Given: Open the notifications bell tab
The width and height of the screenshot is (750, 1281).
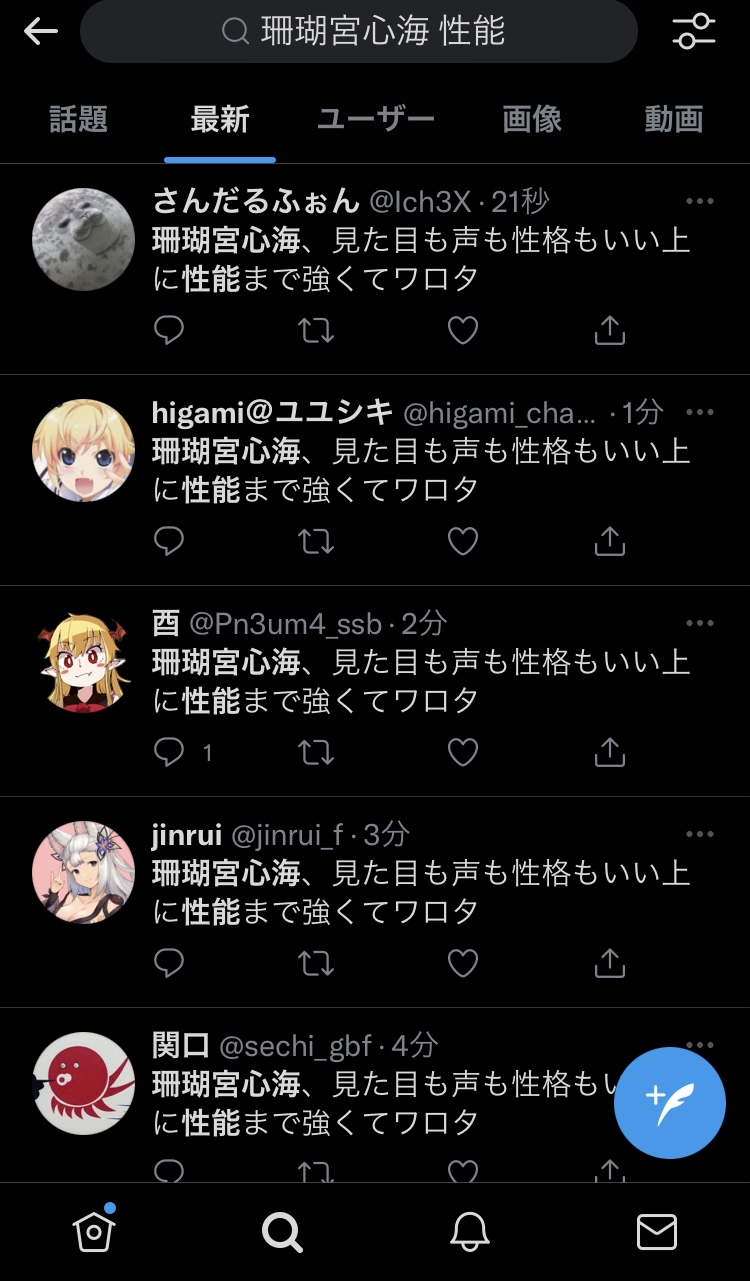Looking at the screenshot, I should click(469, 1232).
